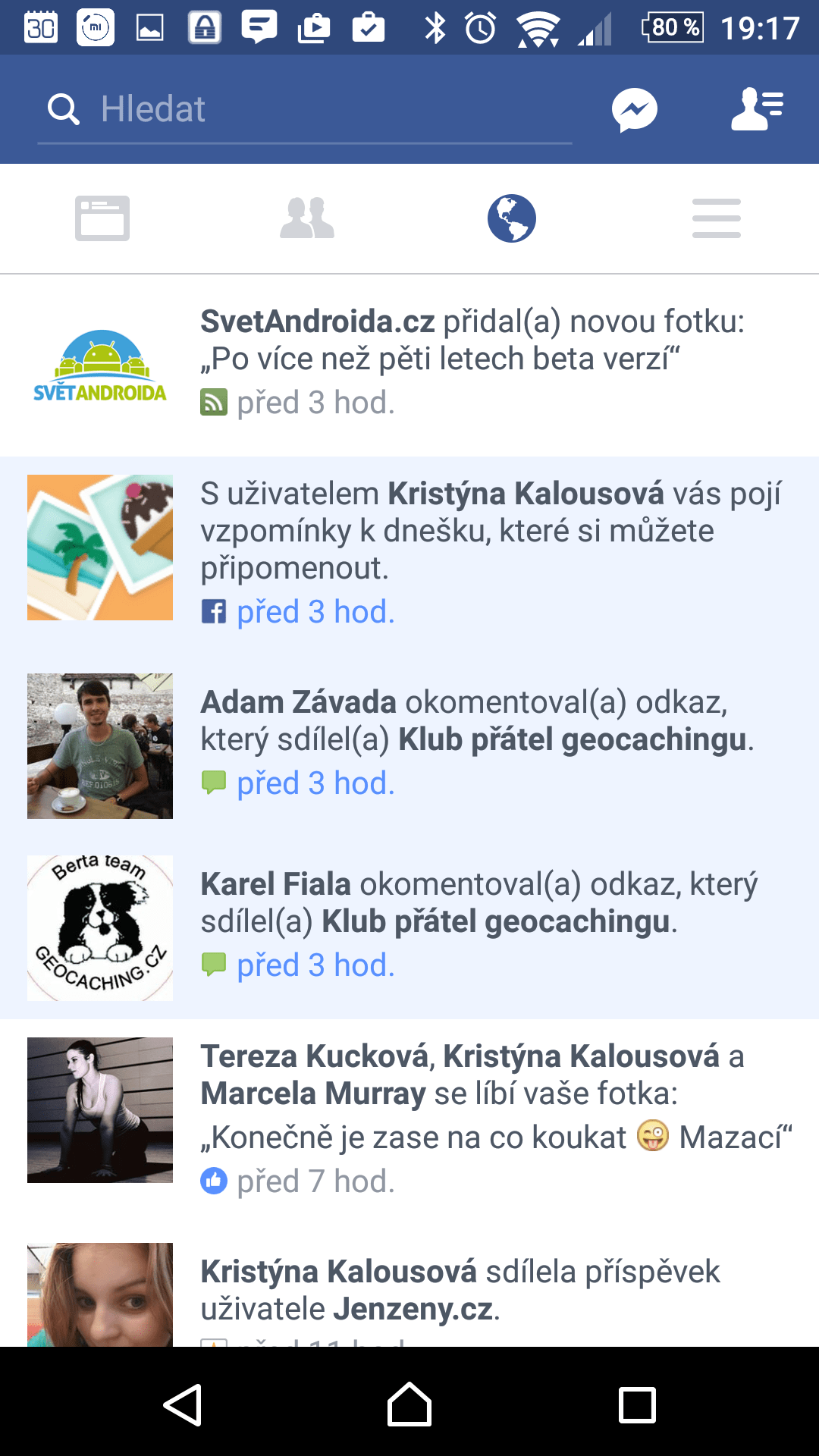
Task: Switch to the news feed tab
Action: (102, 218)
